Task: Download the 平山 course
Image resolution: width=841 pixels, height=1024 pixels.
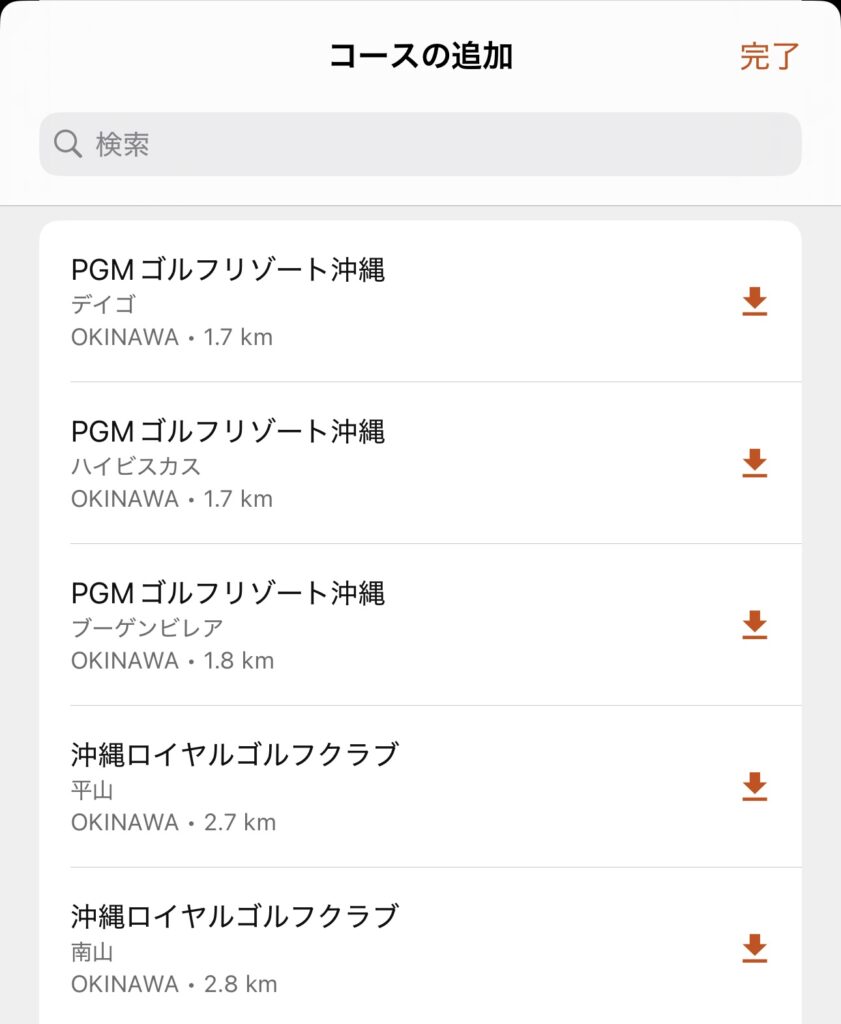Action: tap(754, 787)
